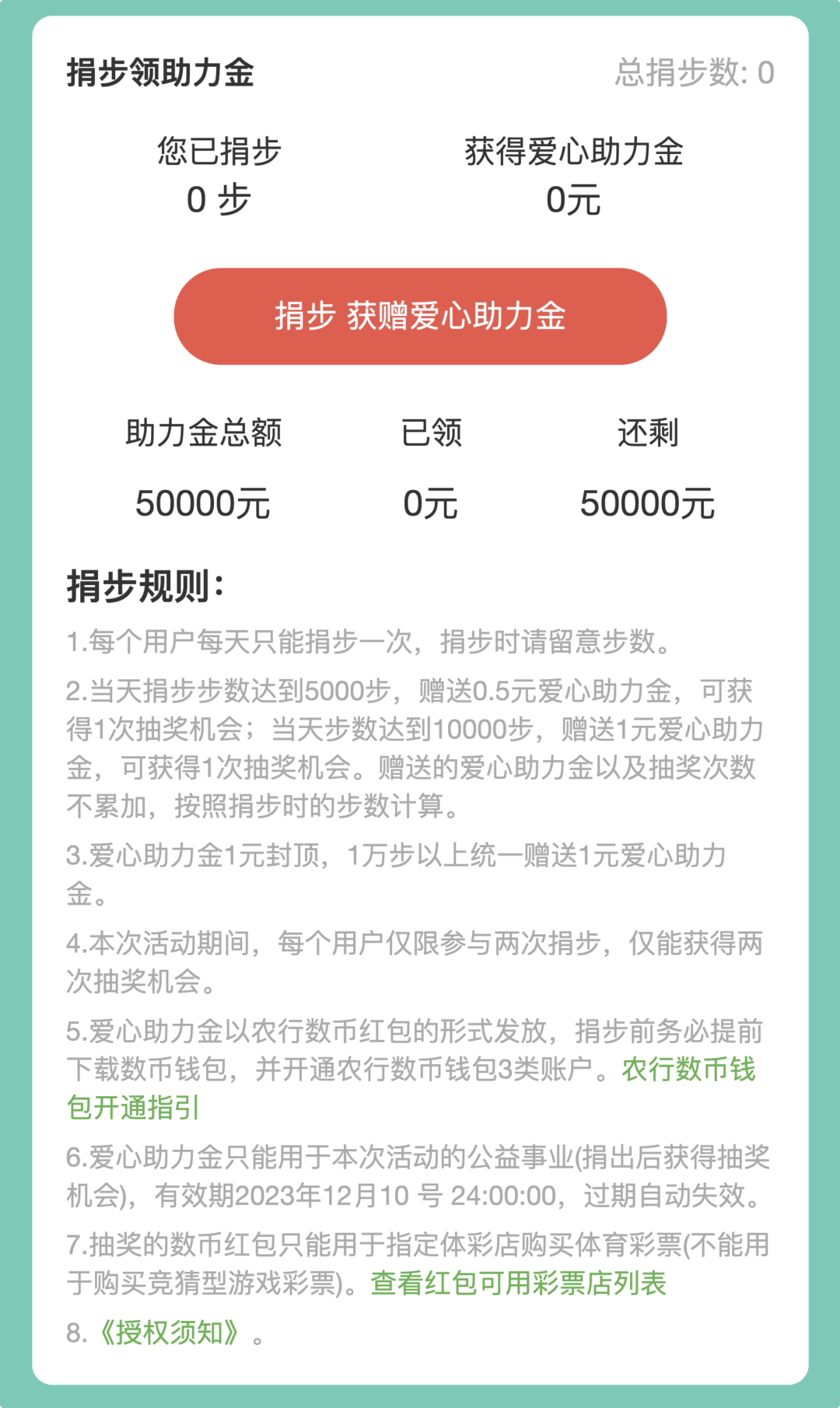Open the 农行数币钱包开通指引 link
This screenshot has height=1408, width=840.
688,1070
